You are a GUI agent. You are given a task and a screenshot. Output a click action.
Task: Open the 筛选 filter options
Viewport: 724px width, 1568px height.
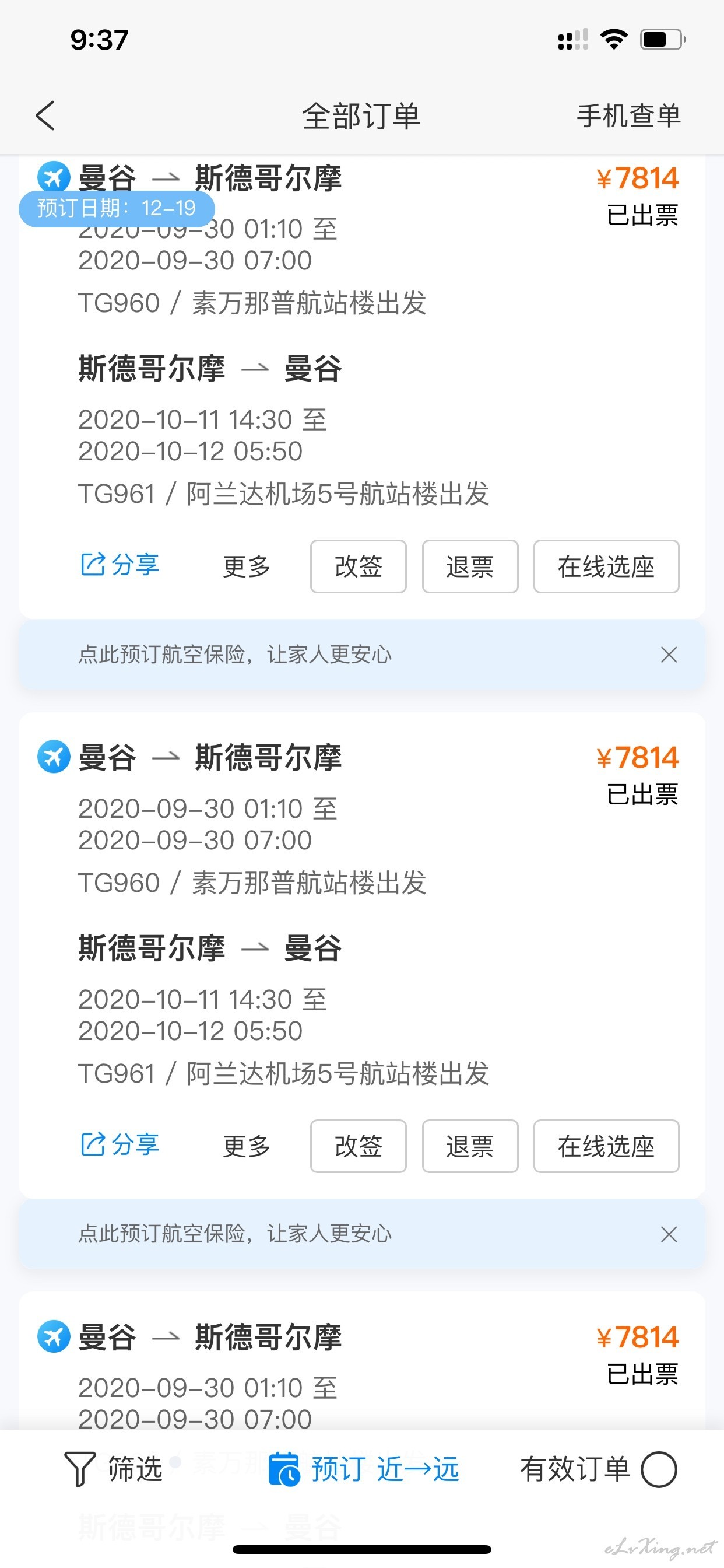point(114,1469)
